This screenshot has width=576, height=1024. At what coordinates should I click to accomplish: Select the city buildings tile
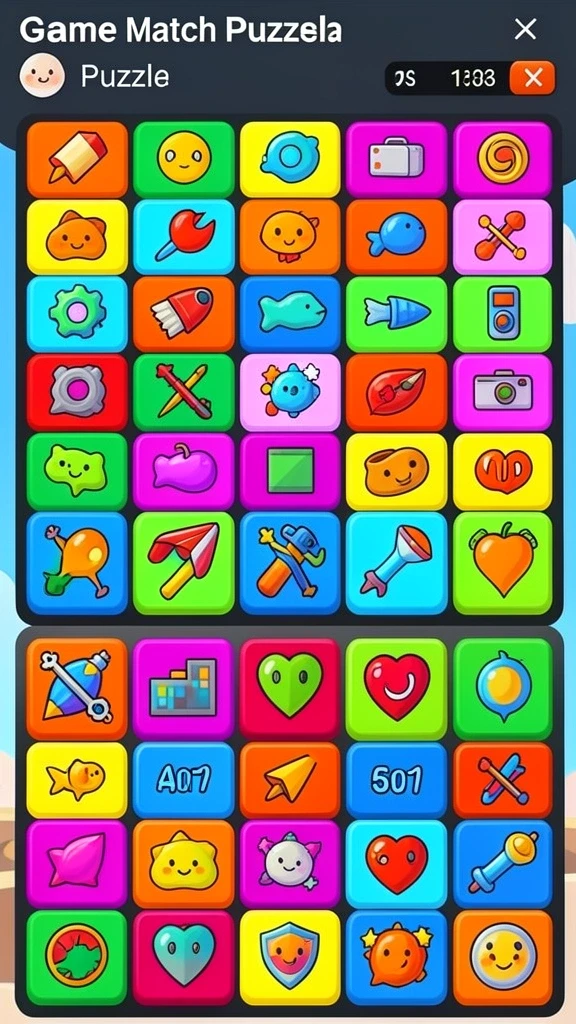183,689
